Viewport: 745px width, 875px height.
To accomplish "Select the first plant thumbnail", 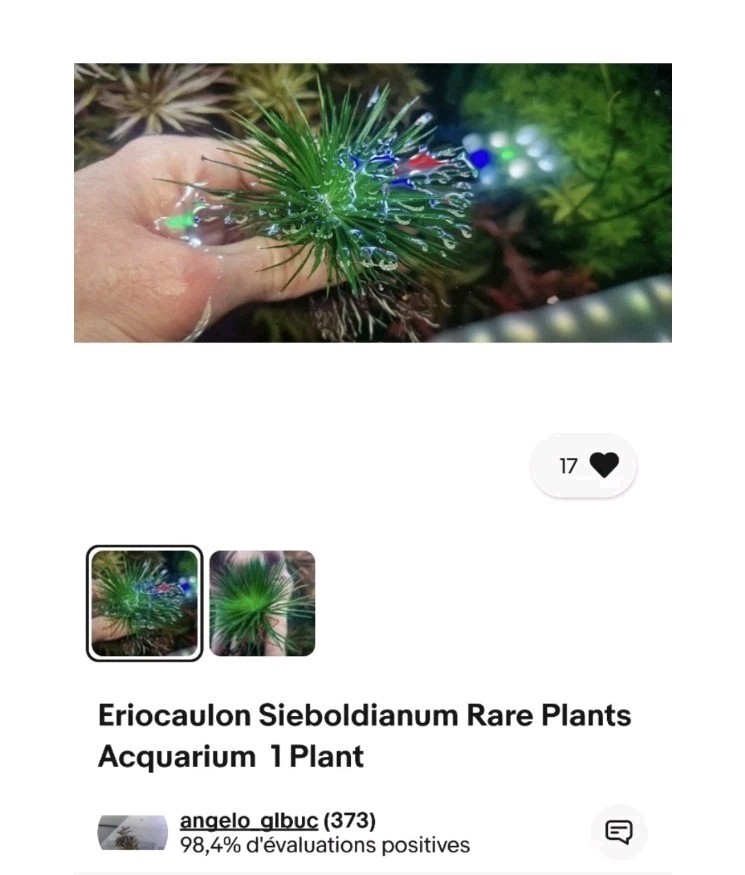I will pos(144,603).
